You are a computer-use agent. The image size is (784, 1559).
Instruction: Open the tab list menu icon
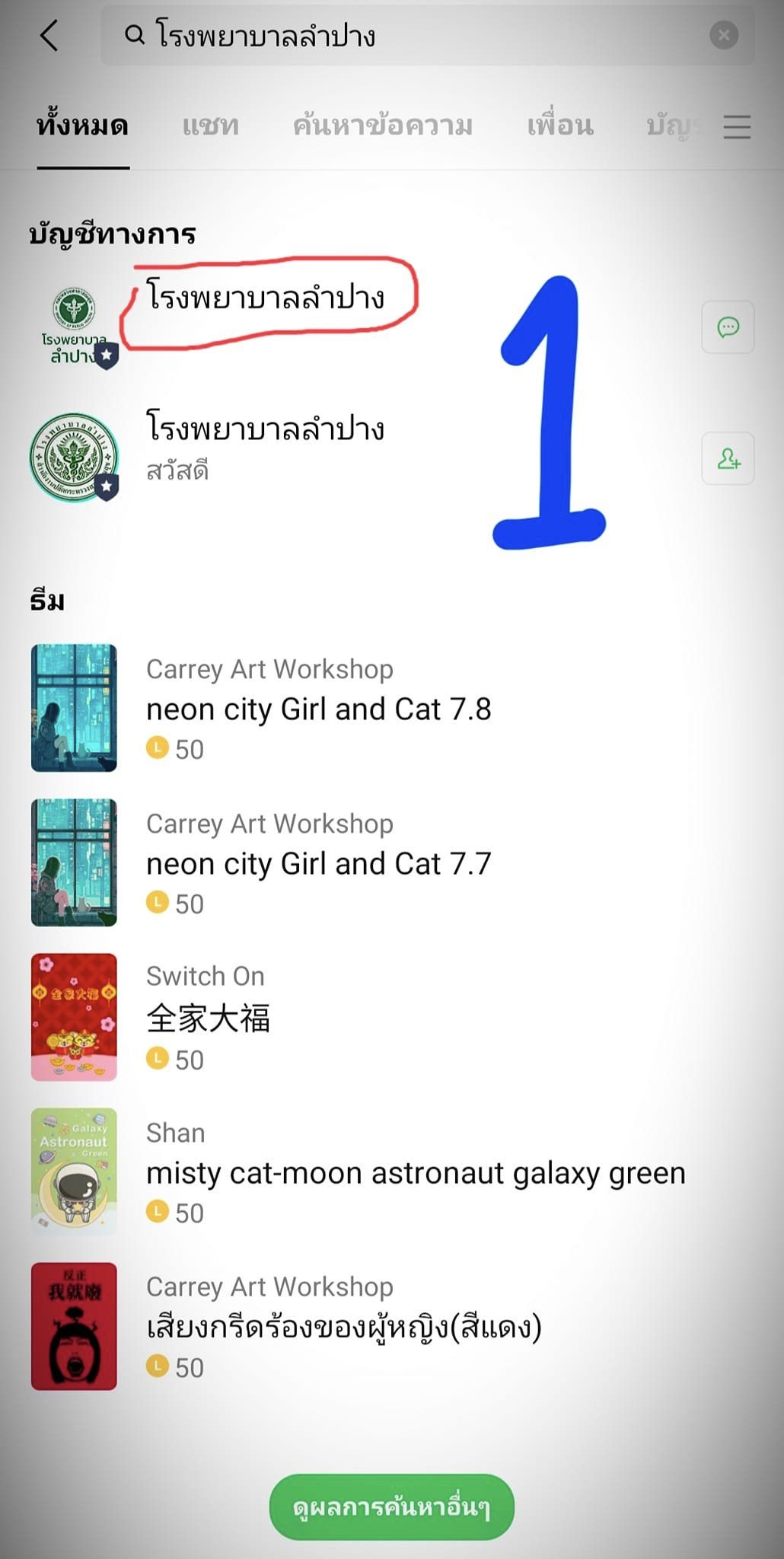[x=737, y=126]
